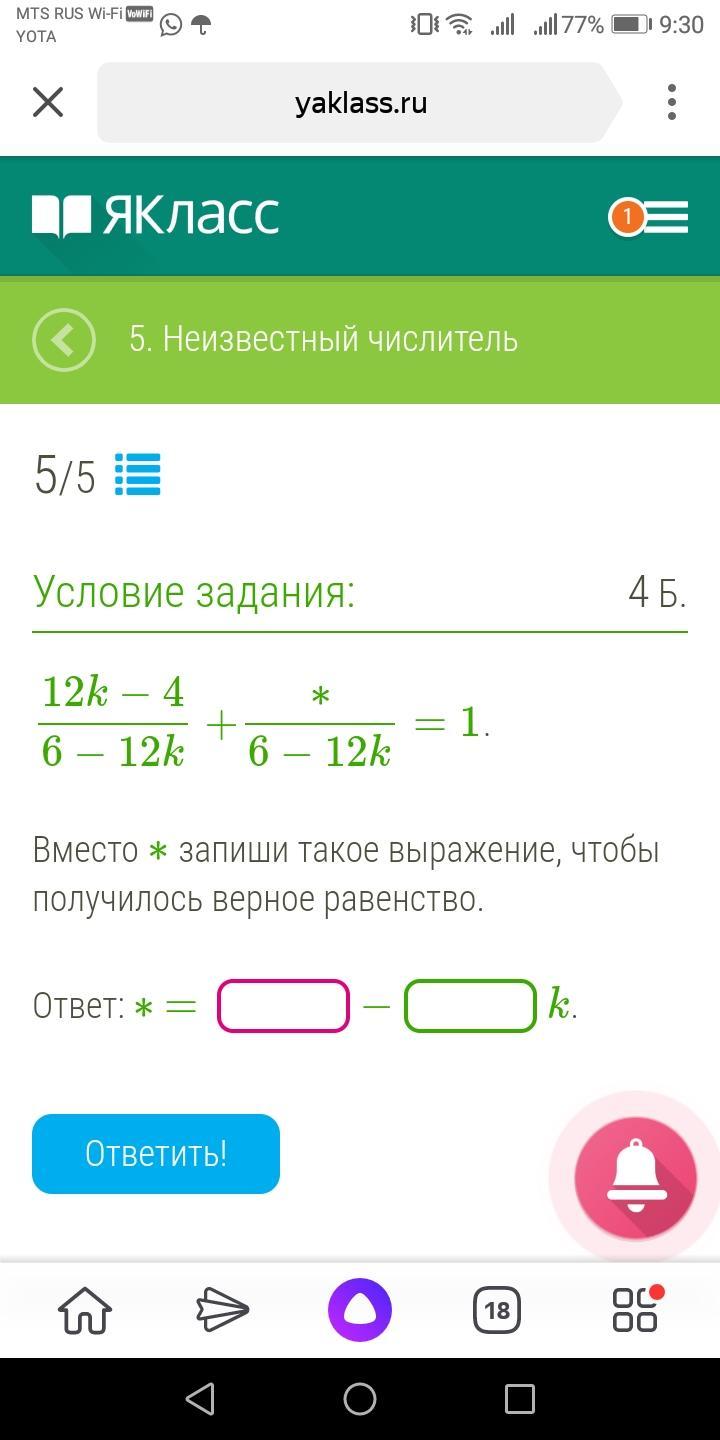Screen dimensions: 720x1440
Task: View the 18 open tabs
Action: click(497, 1309)
